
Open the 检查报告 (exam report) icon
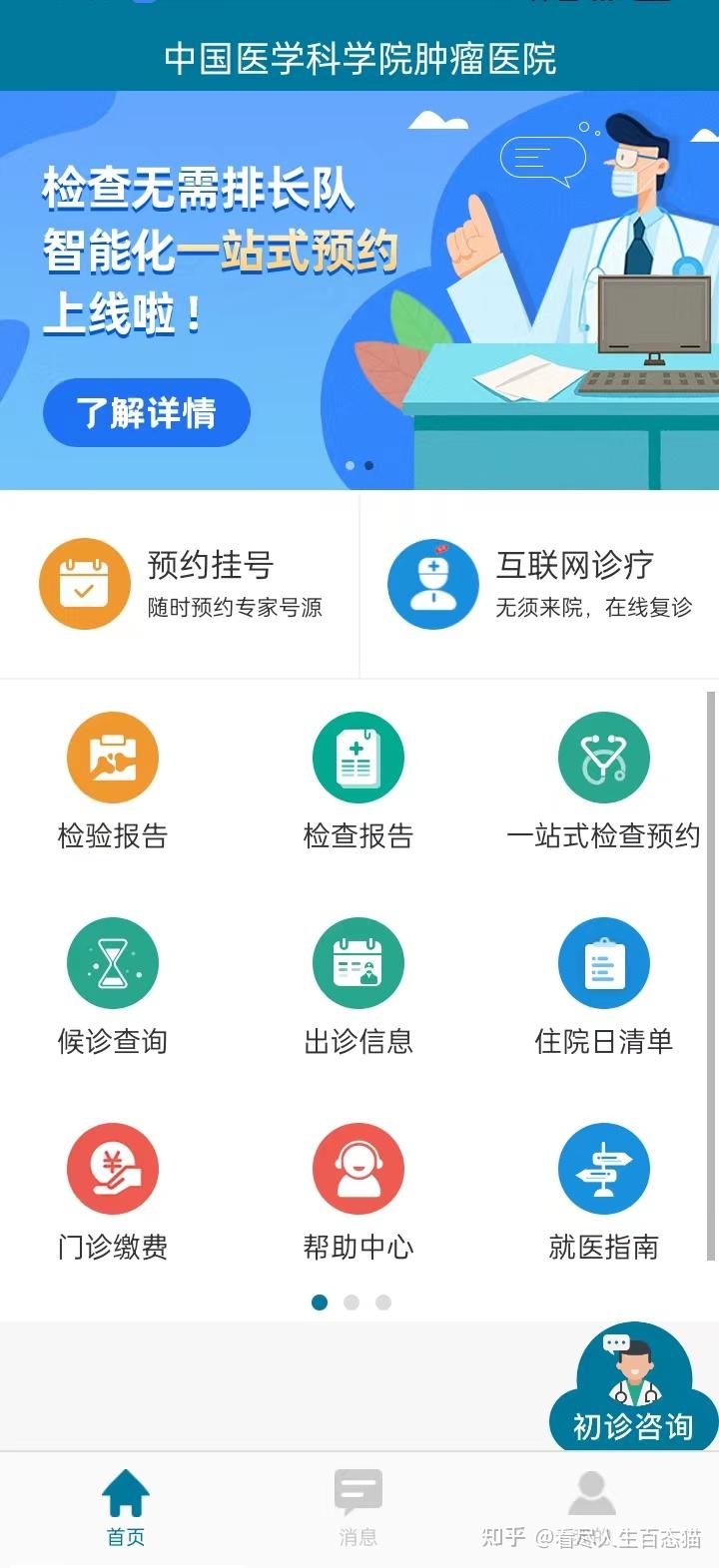pos(359,757)
